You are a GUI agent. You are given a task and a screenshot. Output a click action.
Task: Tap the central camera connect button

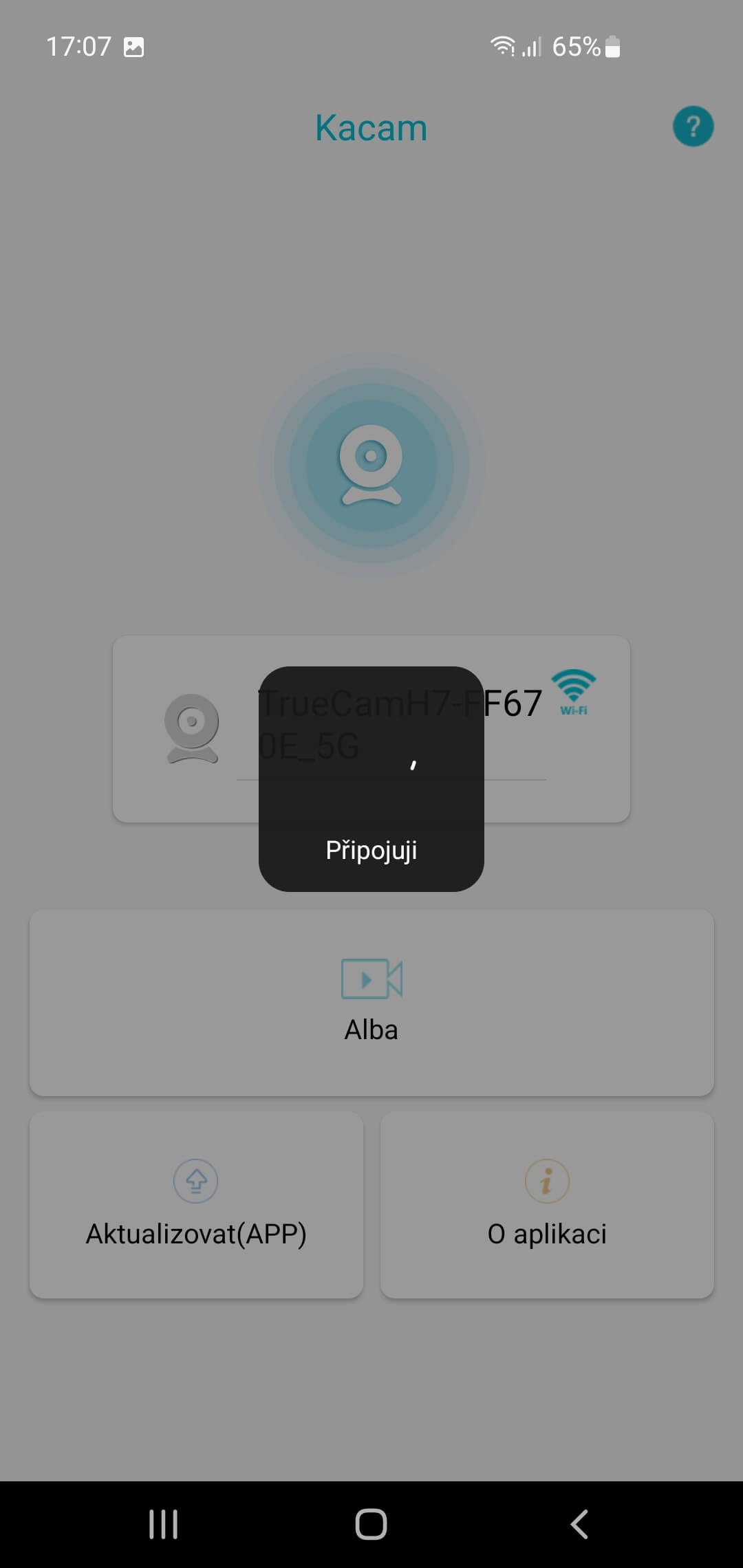tap(371, 466)
